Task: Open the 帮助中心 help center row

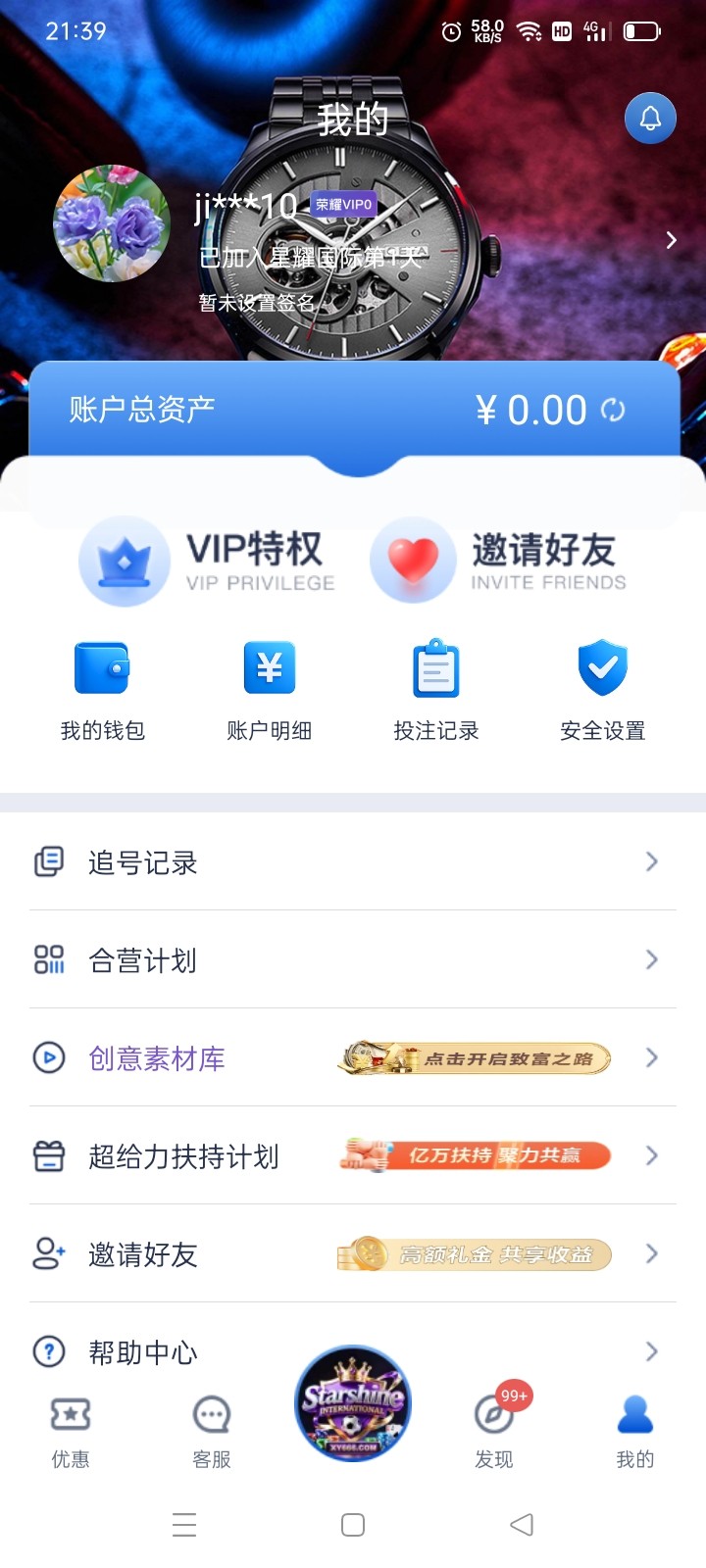Action: pos(353,1350)
